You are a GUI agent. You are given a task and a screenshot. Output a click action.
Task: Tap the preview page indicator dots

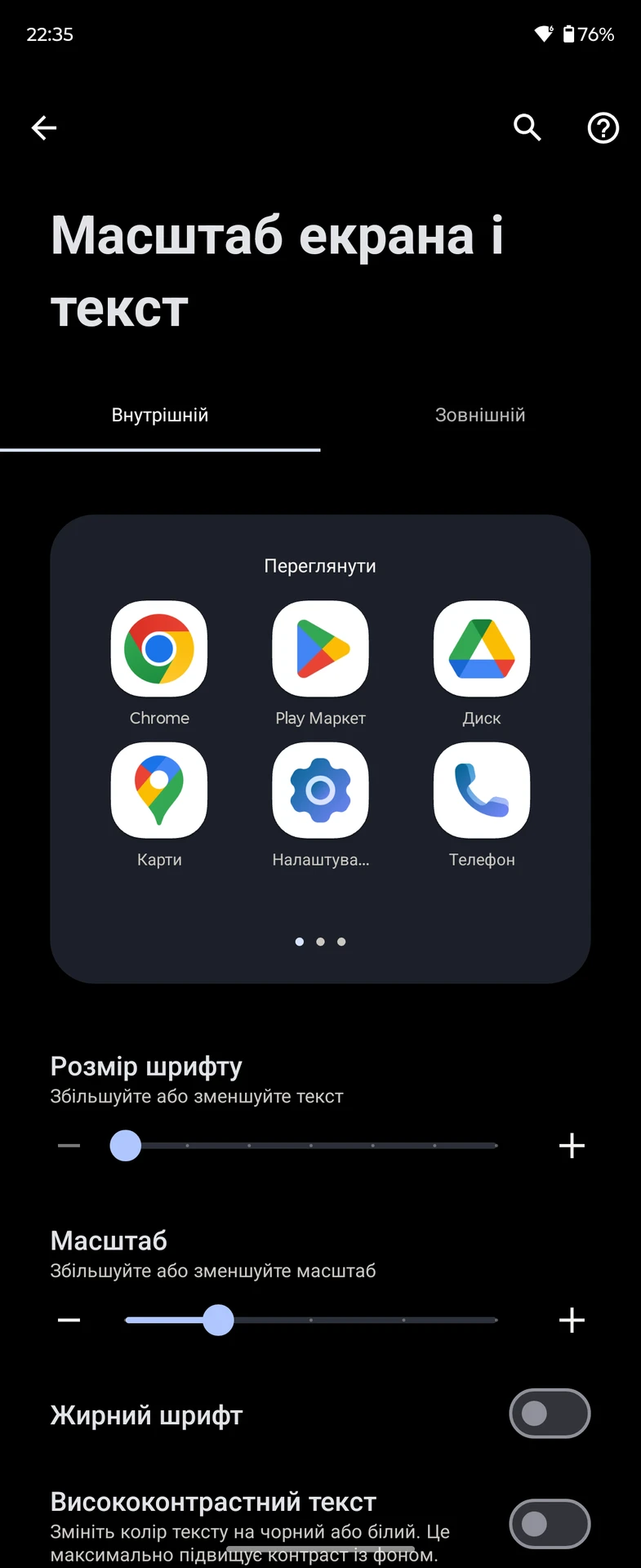click(x=320, y=942)
